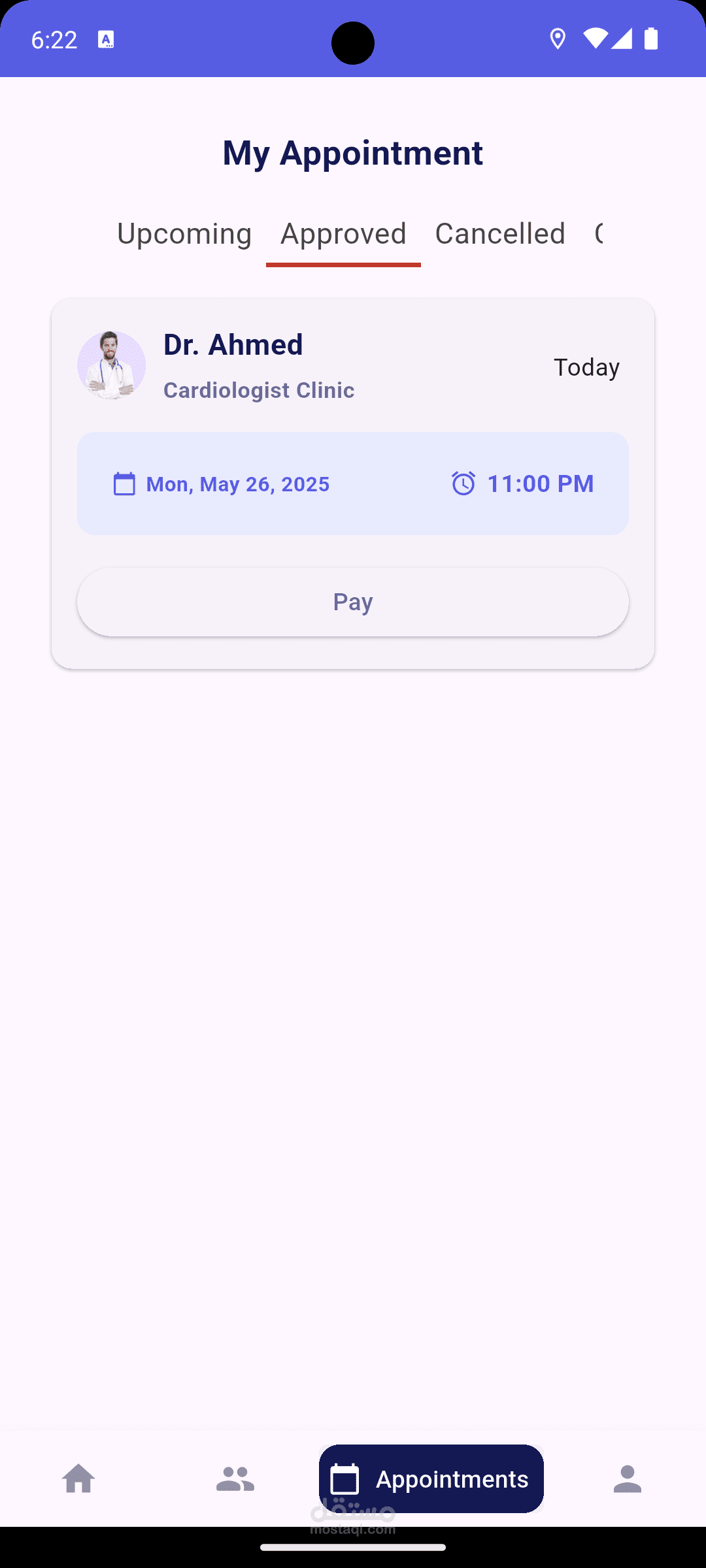This screenshot has width=706, height=1568.
Task: Tap the Pay button for Dr. Ahmed
Action: (353, 602)
